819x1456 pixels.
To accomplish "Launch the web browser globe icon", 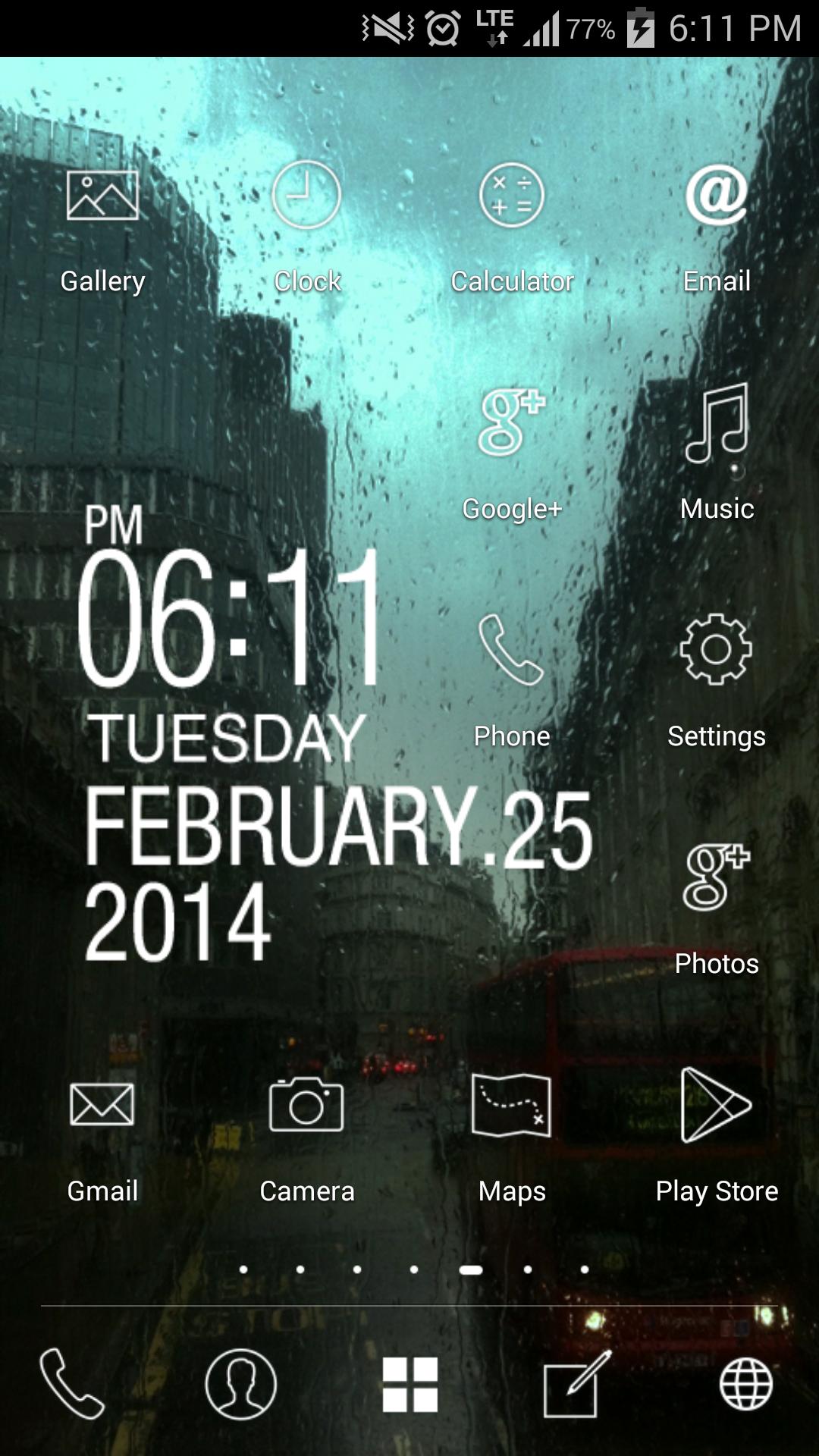I will (745, 1384).
